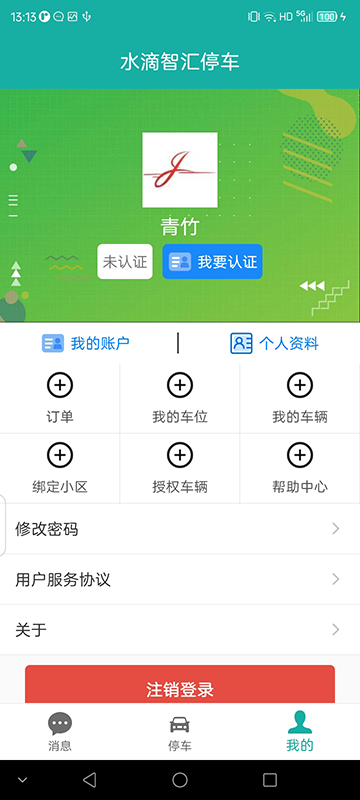Image resolution: width=360 pixels, height=800 pixels.
Task: Open the 关于 row
Action: pos(180,630)
